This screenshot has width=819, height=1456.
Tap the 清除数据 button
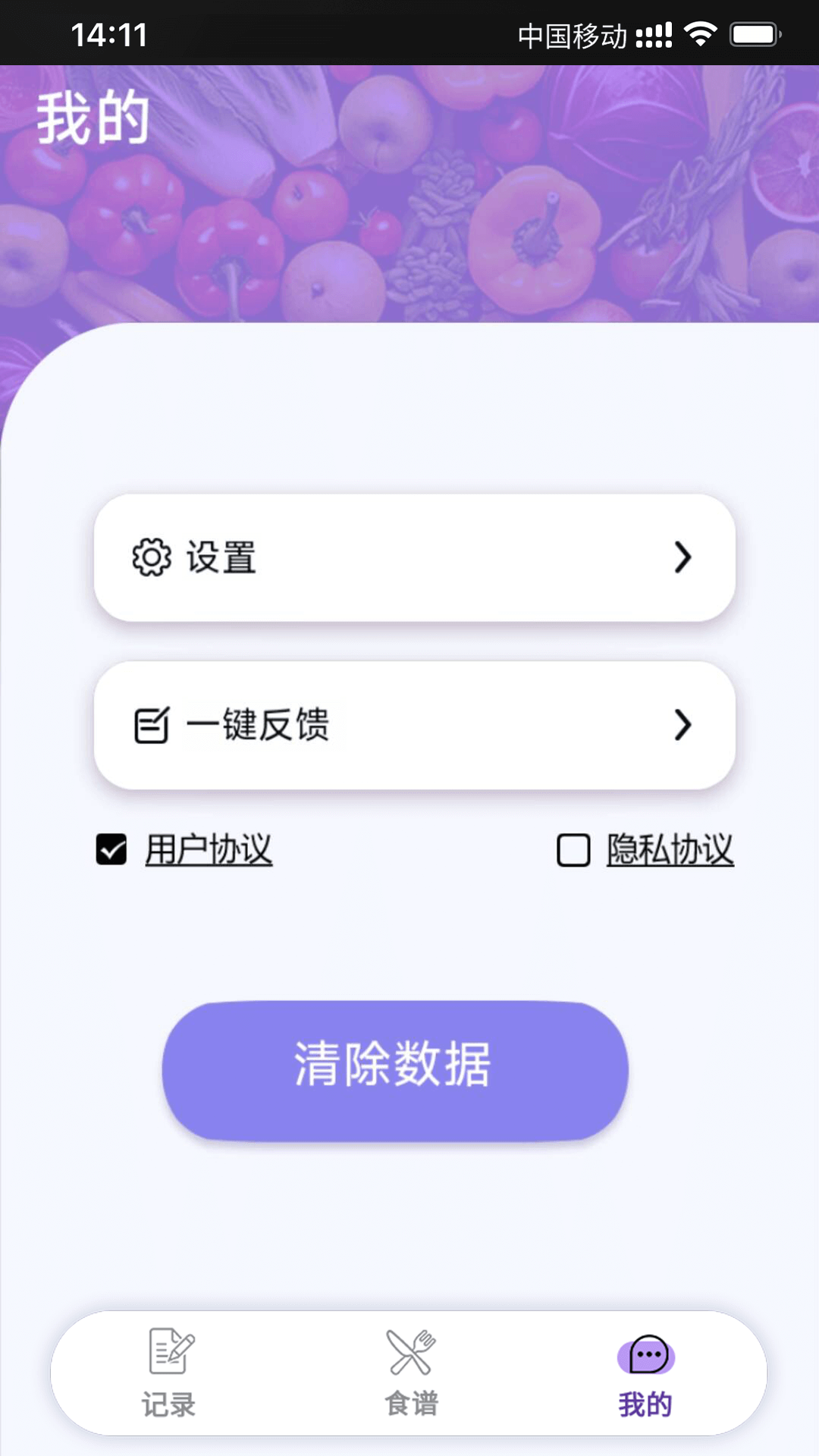395,1070
